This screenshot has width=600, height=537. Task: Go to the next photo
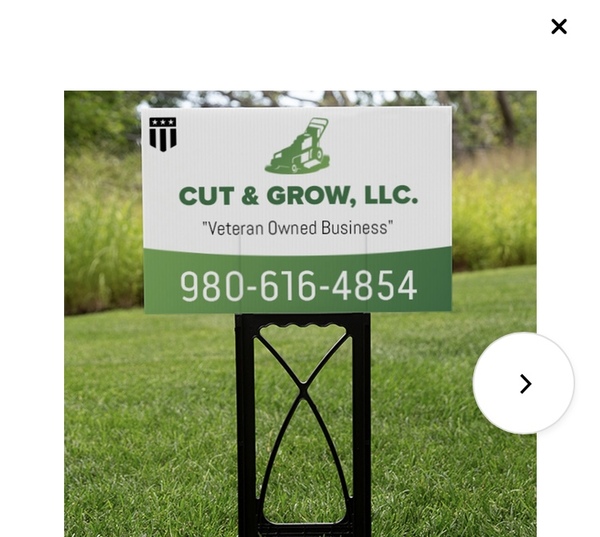pyautogui.click(x=523, y=383)
